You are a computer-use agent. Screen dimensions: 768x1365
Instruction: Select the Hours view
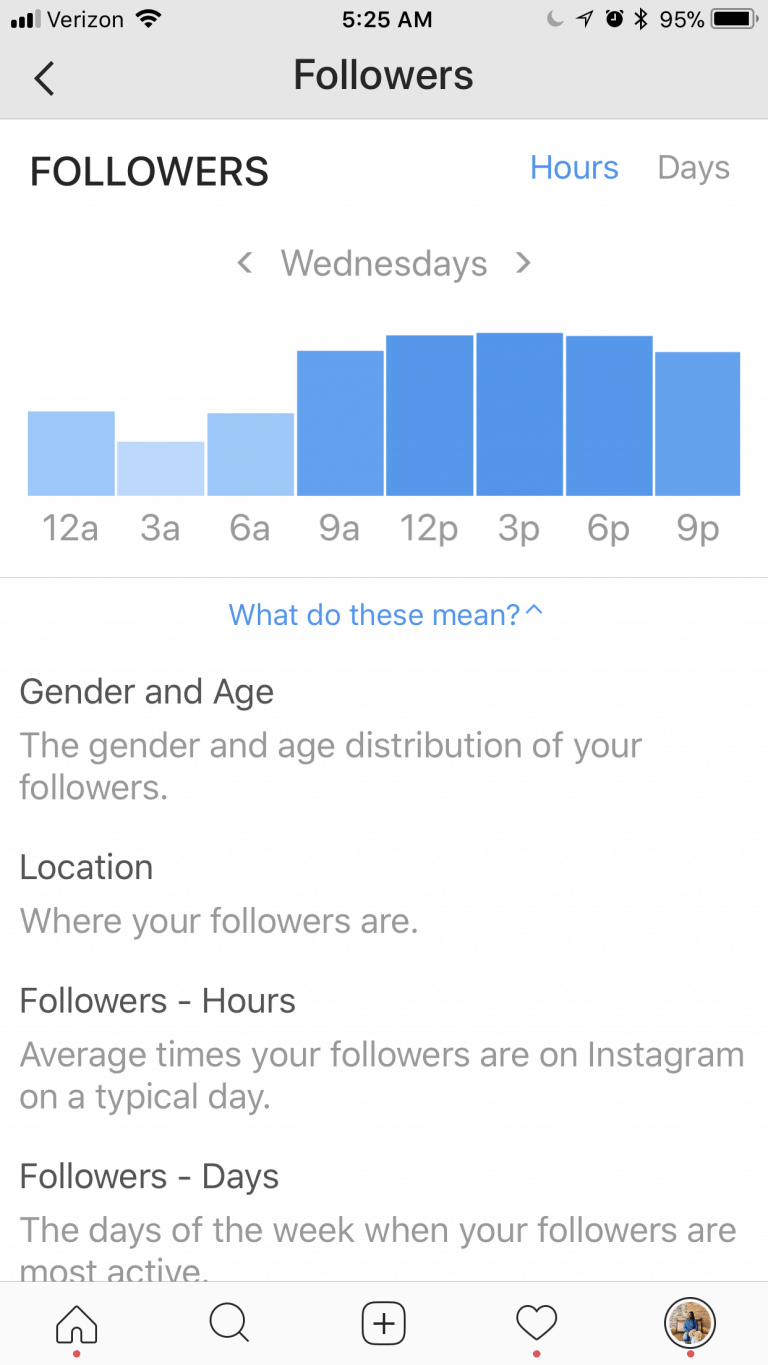574,168
